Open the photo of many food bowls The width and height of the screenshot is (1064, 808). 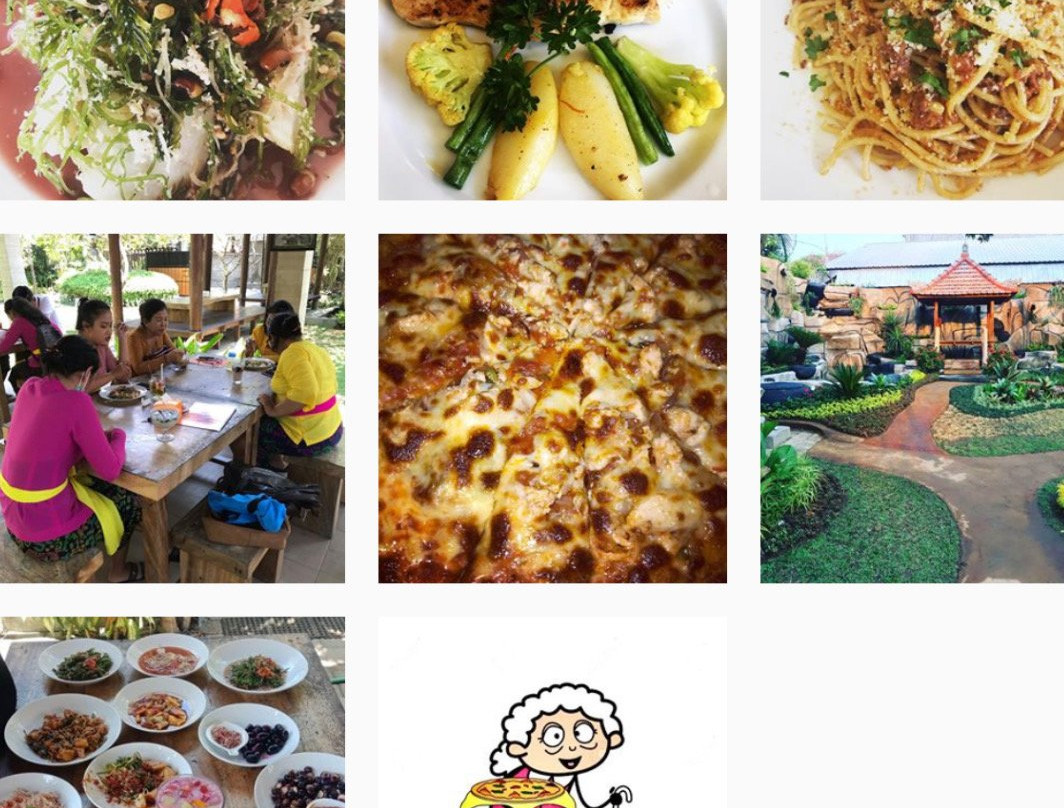172,712
